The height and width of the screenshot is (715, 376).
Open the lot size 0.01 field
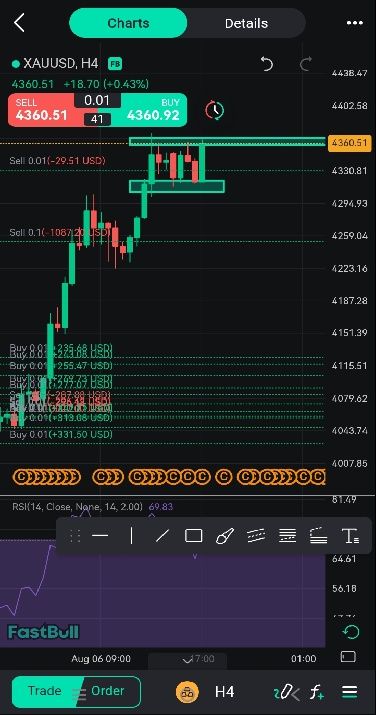coord(97,100)
